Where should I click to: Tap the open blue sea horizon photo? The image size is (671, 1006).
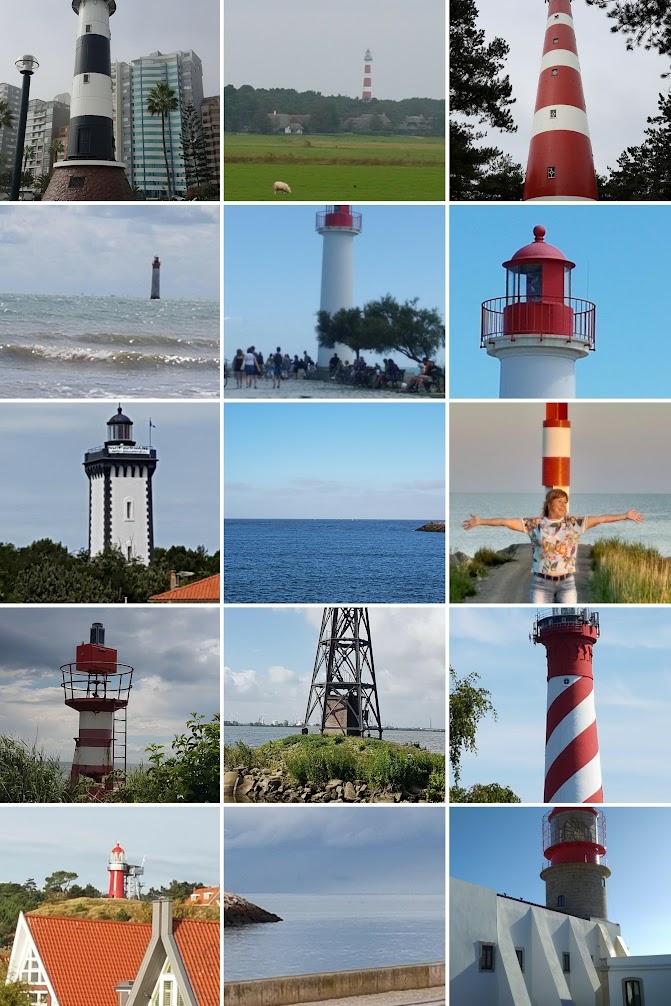334,502
